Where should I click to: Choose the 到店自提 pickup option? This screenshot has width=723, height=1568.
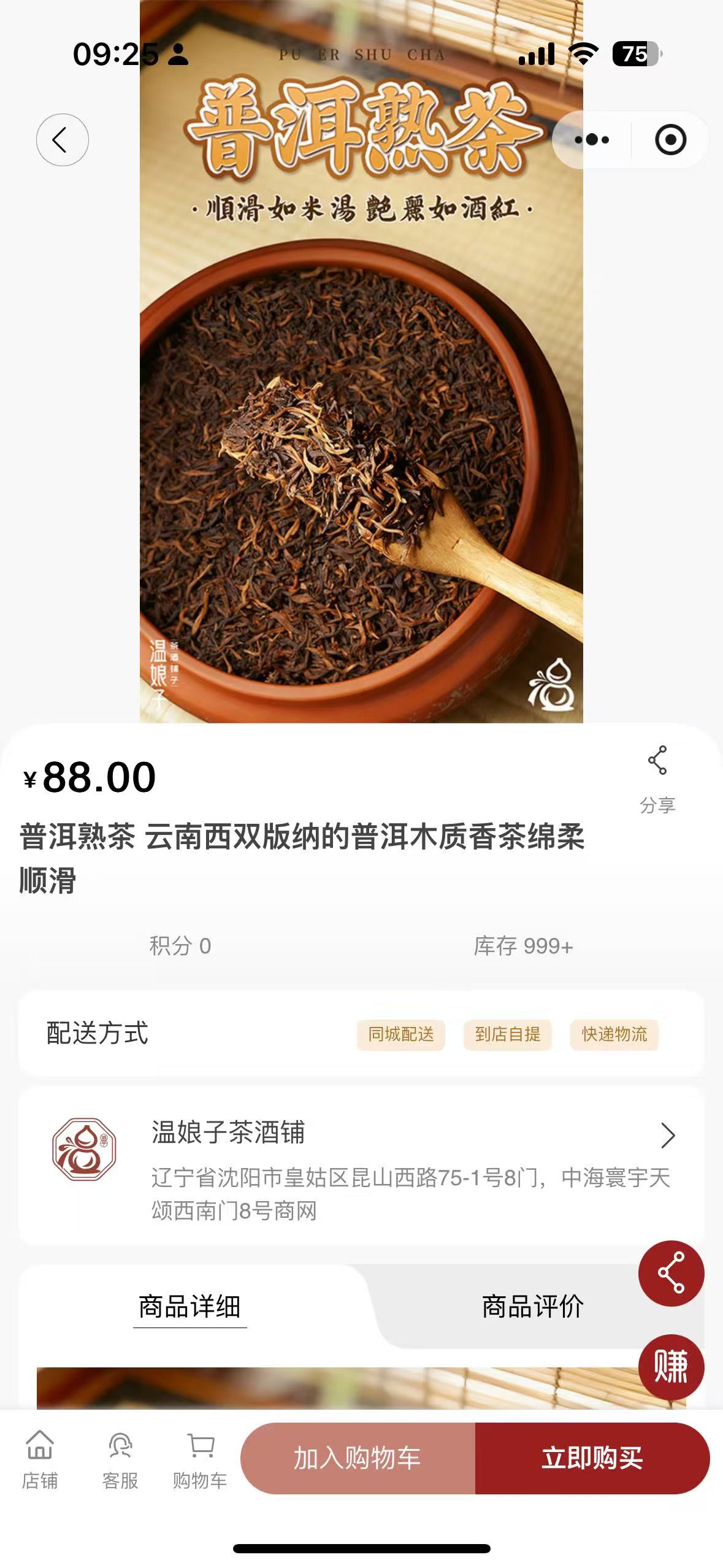(507, 1035)
